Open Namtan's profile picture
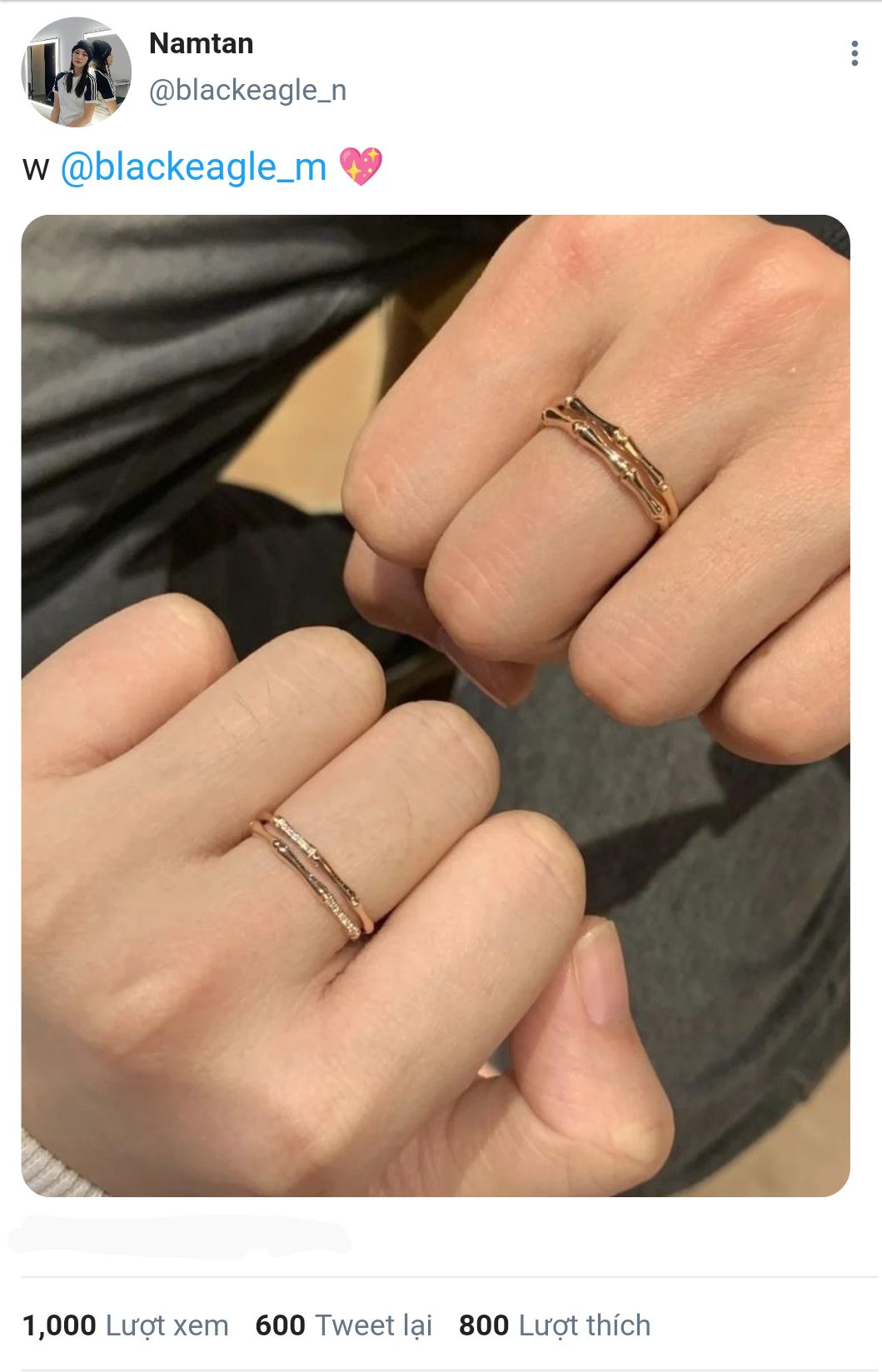Image resolution: width=882 pixels, height=1372 pixels. tap(77, 72)
